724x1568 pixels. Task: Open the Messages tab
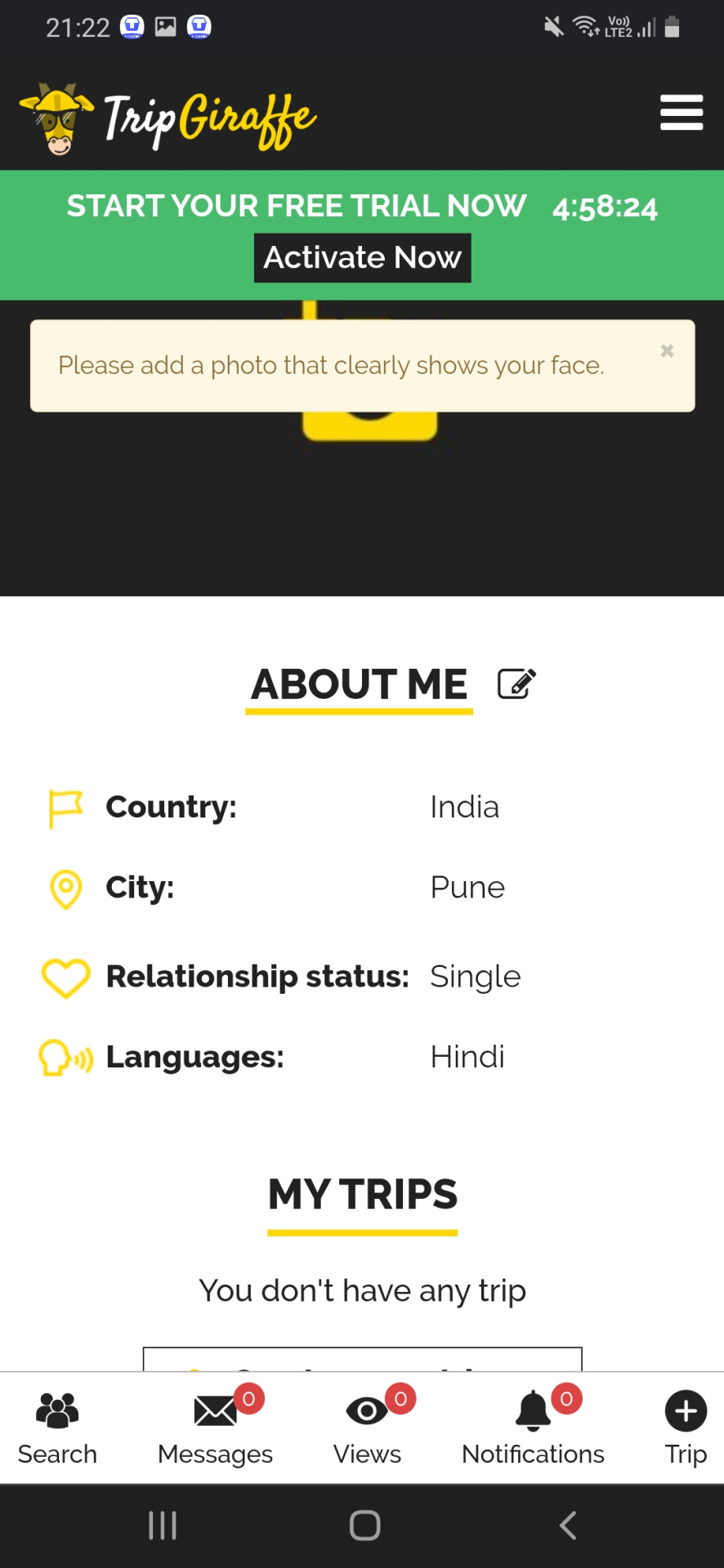(216, 1428)
